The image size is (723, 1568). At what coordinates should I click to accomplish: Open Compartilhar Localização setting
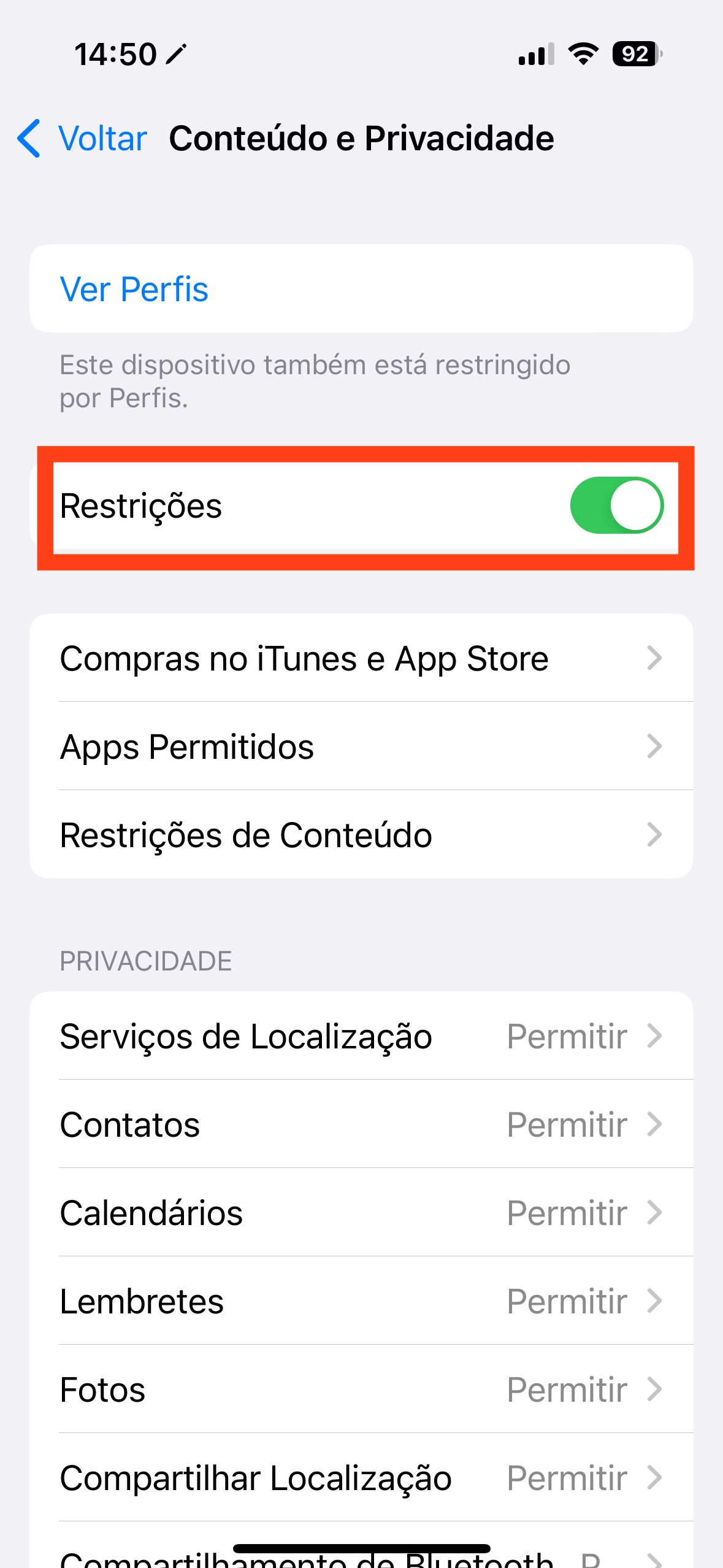[x=361, y=1478]
